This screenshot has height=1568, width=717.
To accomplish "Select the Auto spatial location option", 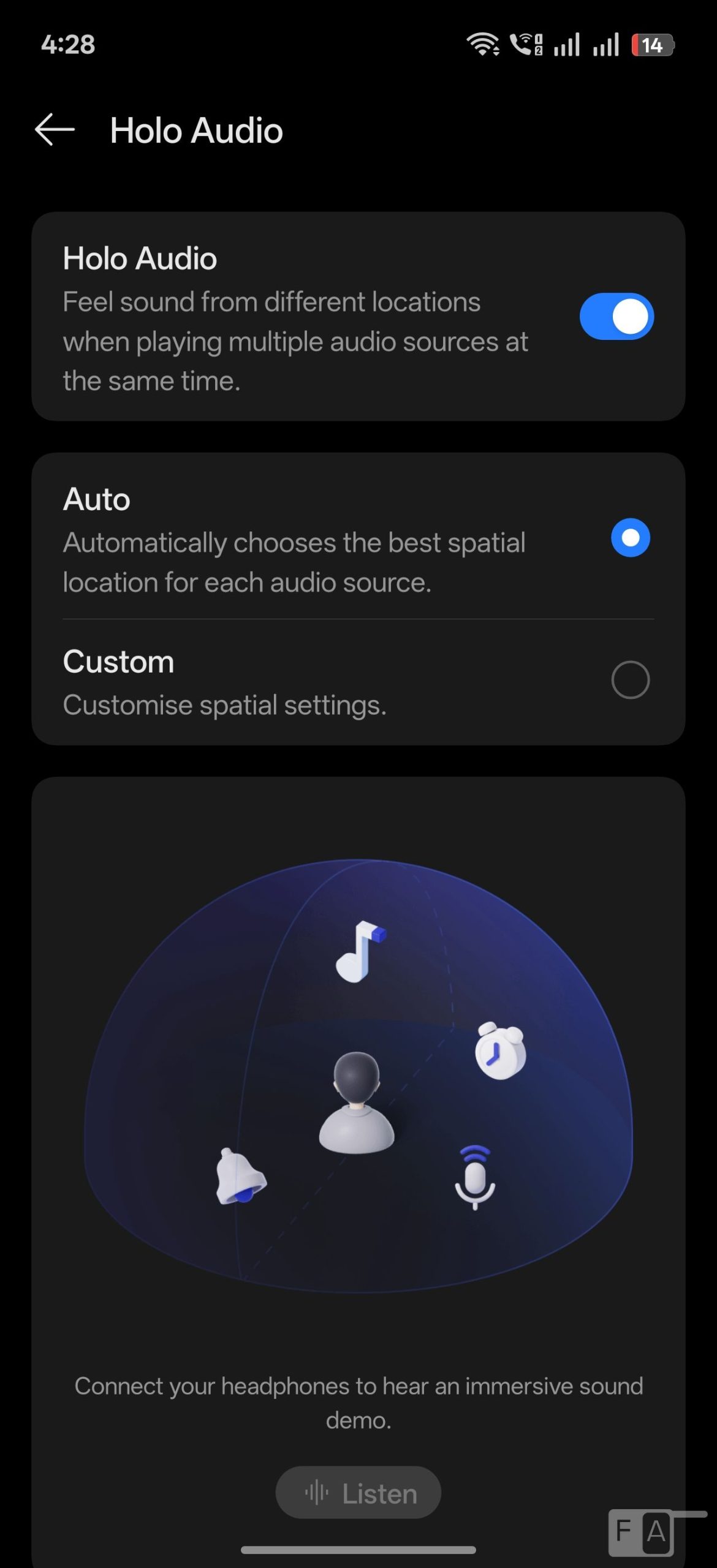I will point(630,538).
